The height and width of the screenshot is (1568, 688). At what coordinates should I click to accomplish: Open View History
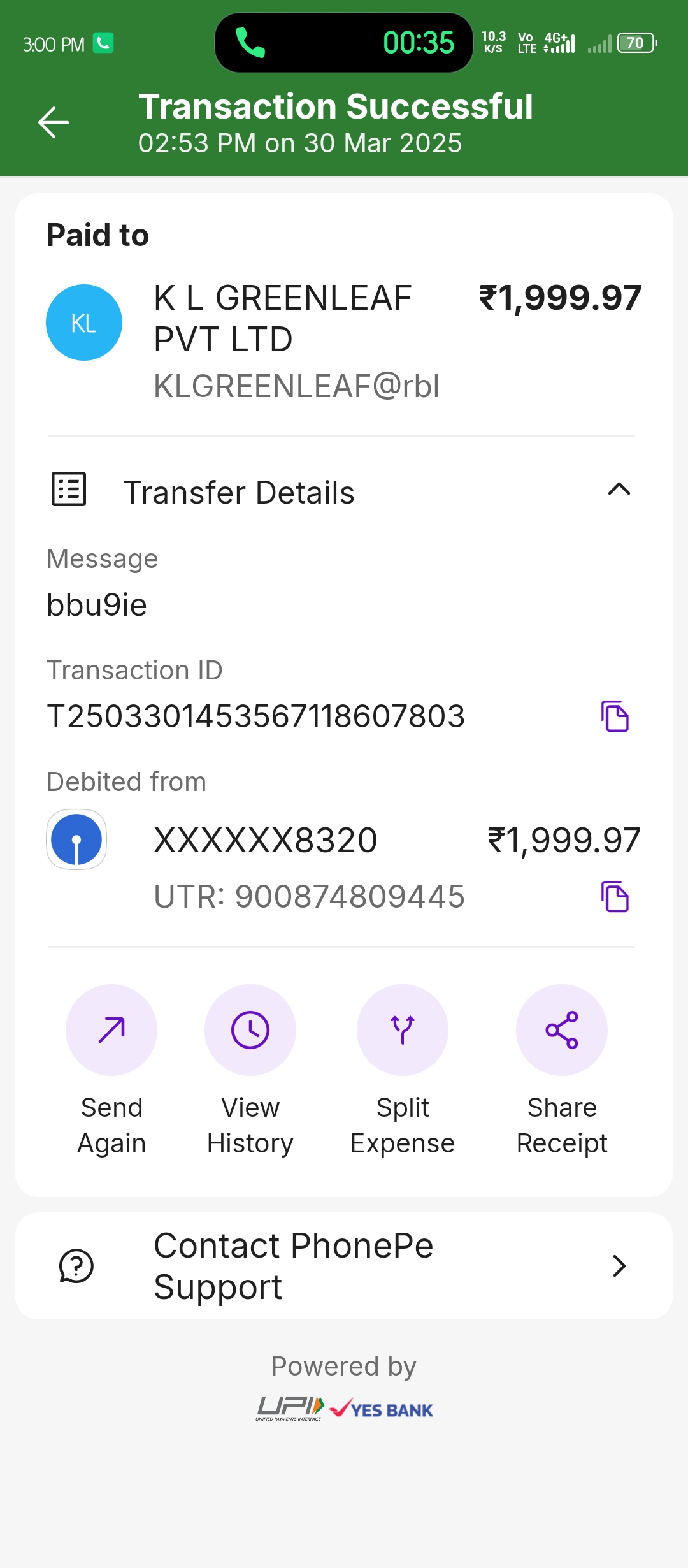click(x=250, y=1030)
